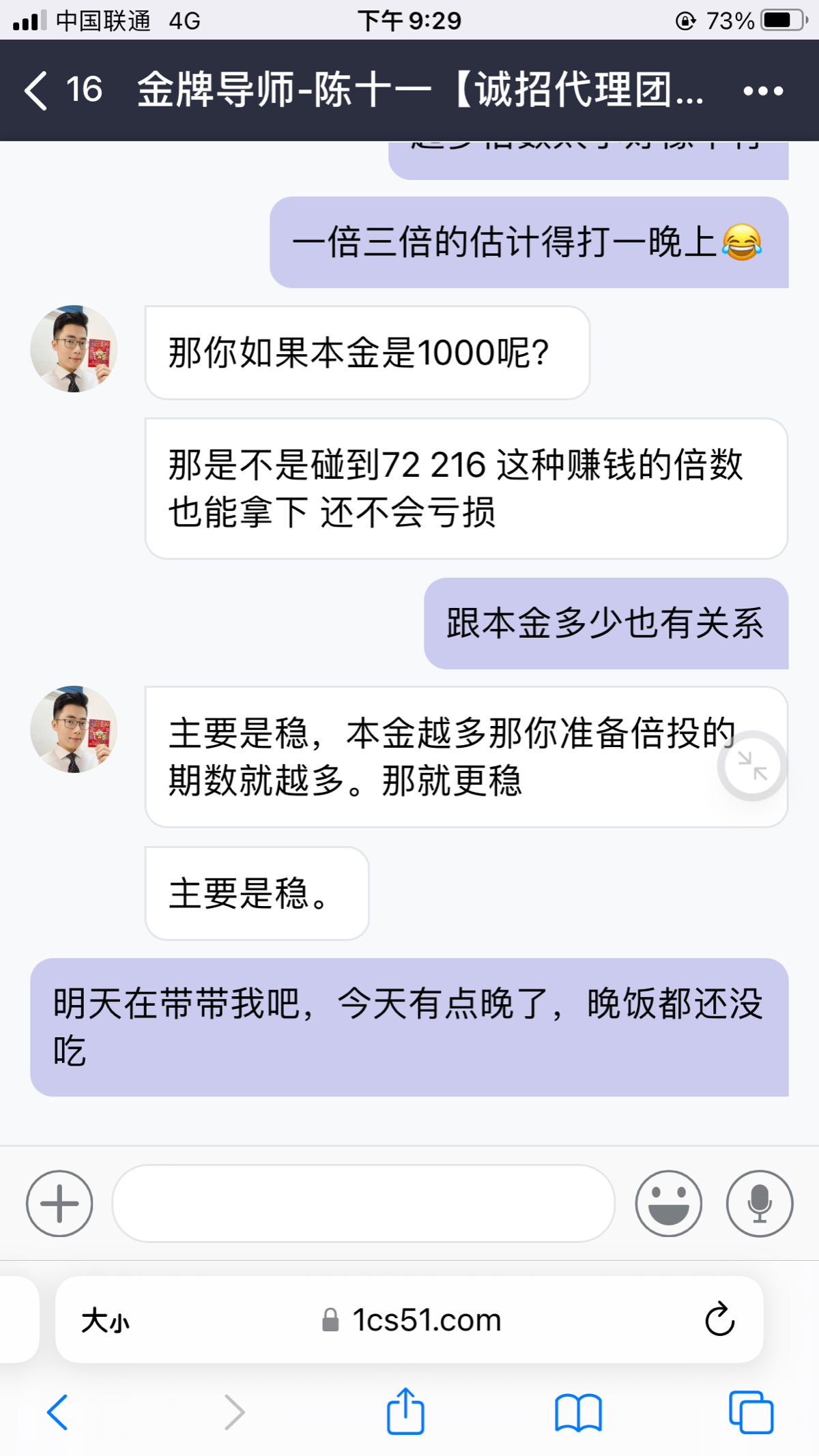Share this page from Safari
Viewport: 819px width, 1456px height.
[x=405, y=1411]
